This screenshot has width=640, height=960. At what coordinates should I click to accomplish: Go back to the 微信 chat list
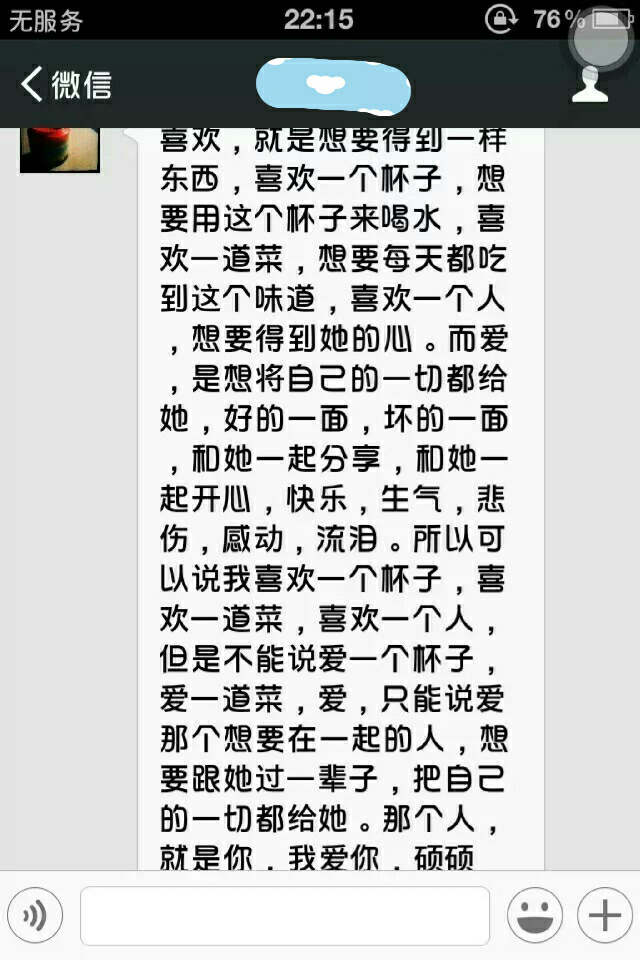pos(66,85)
